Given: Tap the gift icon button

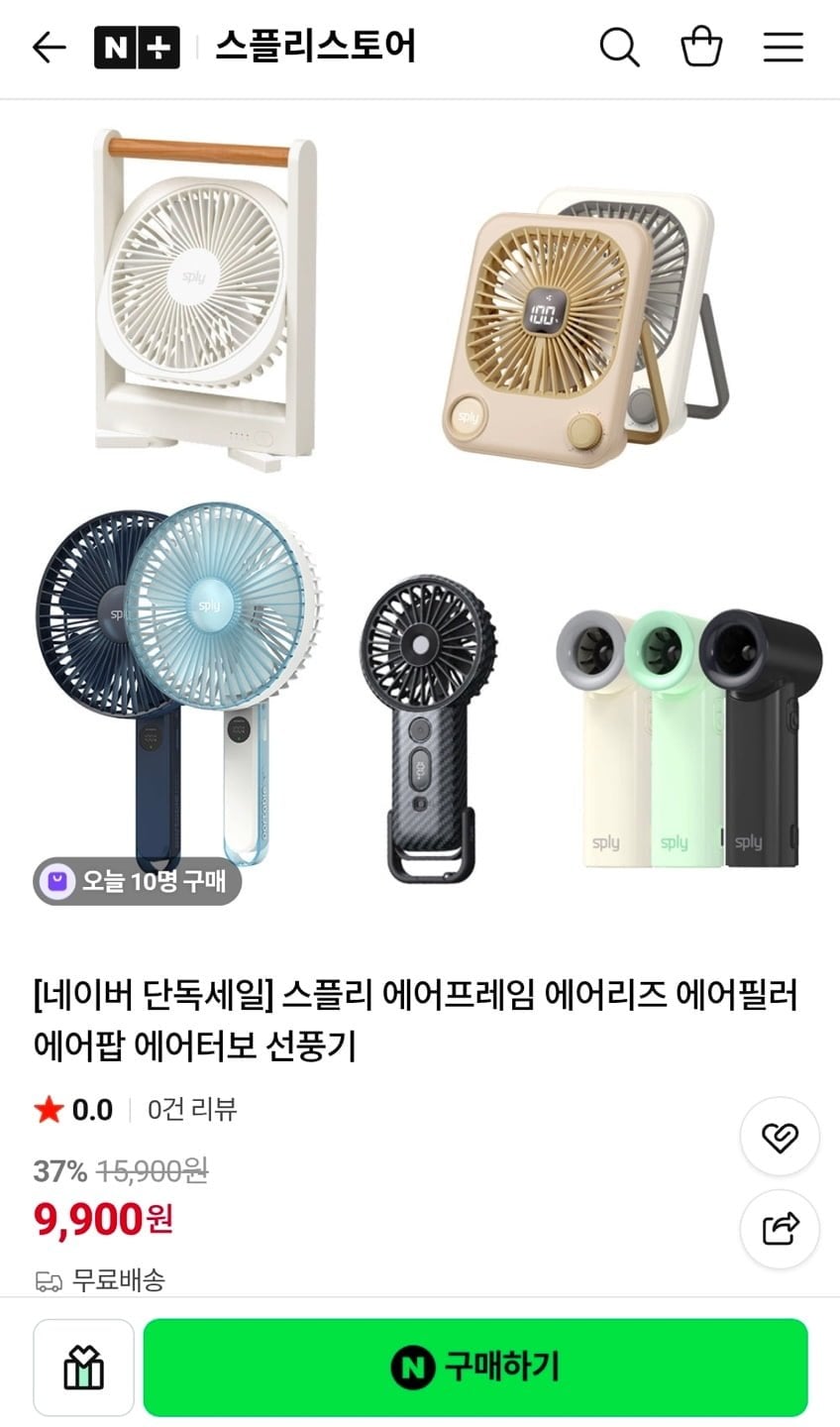Looking at the screenshot, I should (84, 1368).
